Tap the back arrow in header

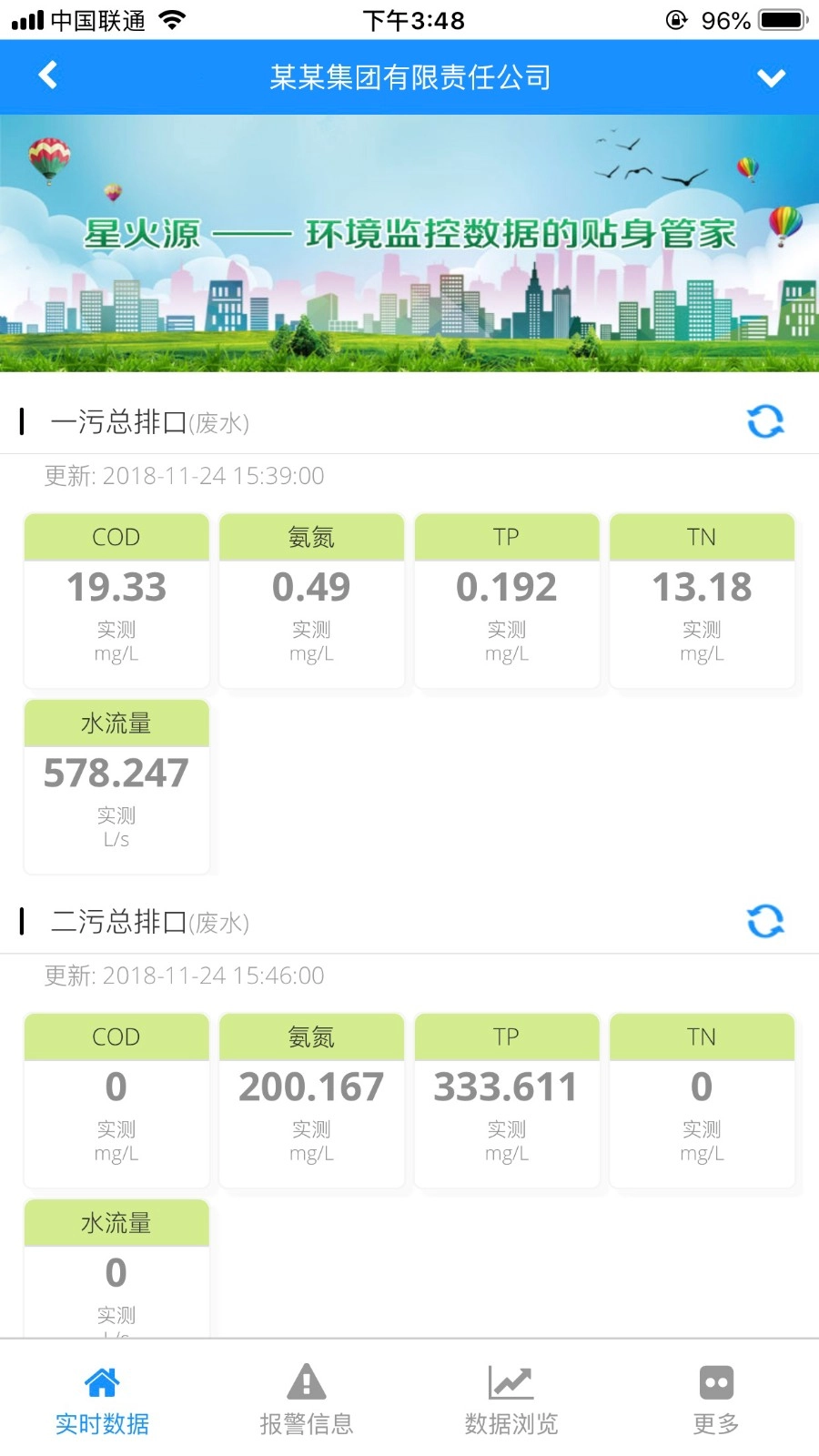[47, 76]
